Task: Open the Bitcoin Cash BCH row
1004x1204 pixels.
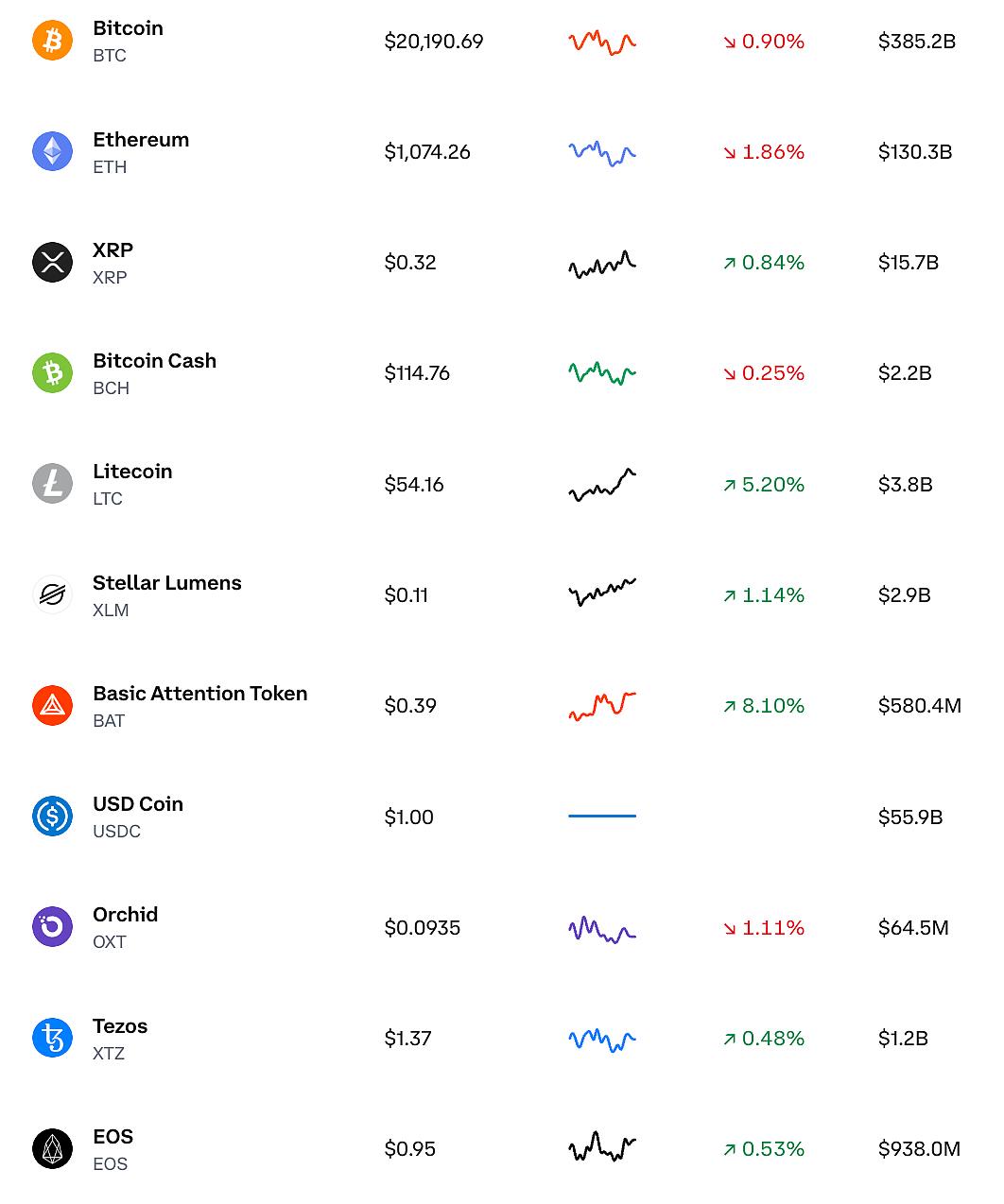Action: [154, 372]
